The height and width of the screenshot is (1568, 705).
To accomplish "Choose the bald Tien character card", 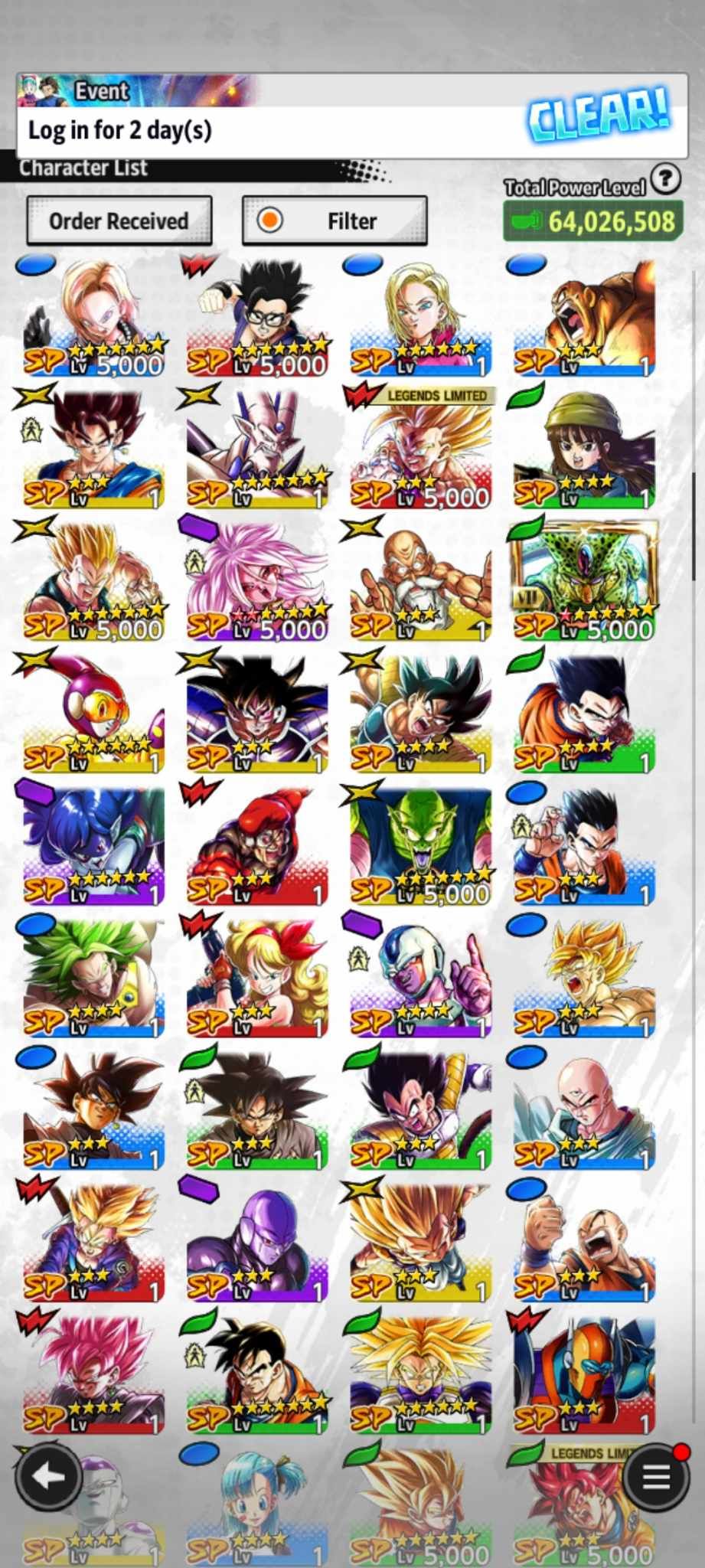I will (x=584, y=1110).
